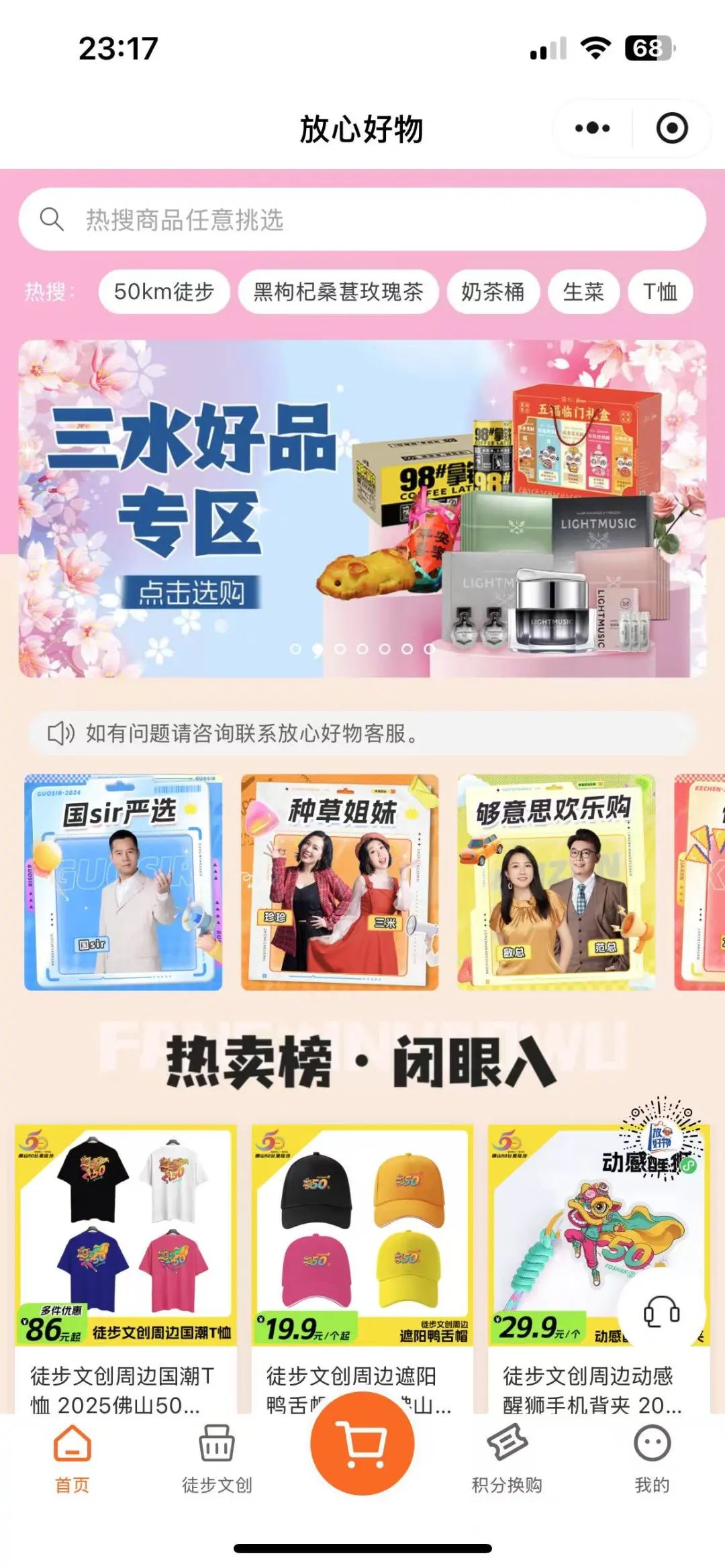Image resolution: width=725 pixels, height=1568 pixels.
Task: Go to the 积分换购 tab
Action: 507,1456
